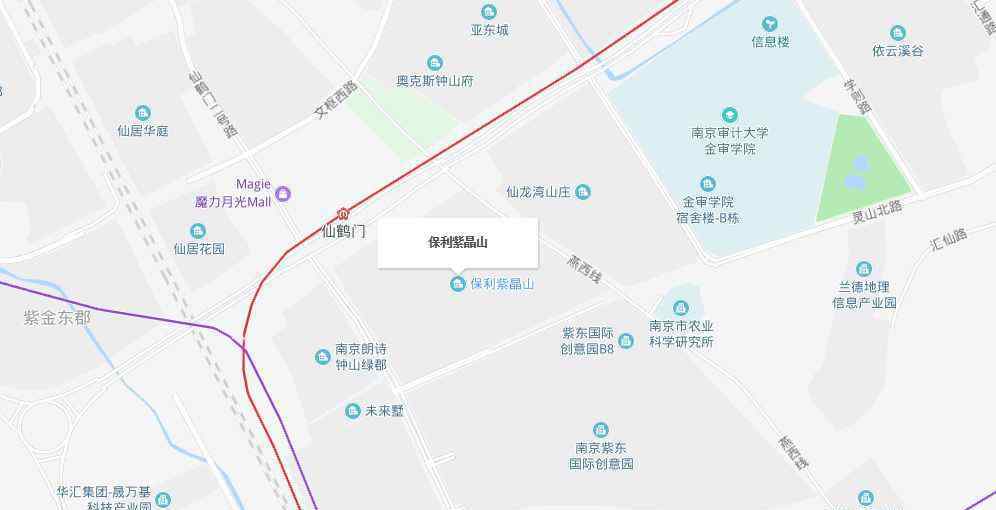This screenshot has width=996, height=510.
Task: Tap the 仙龙湾山庄 place marker
Action: [583, 192]
